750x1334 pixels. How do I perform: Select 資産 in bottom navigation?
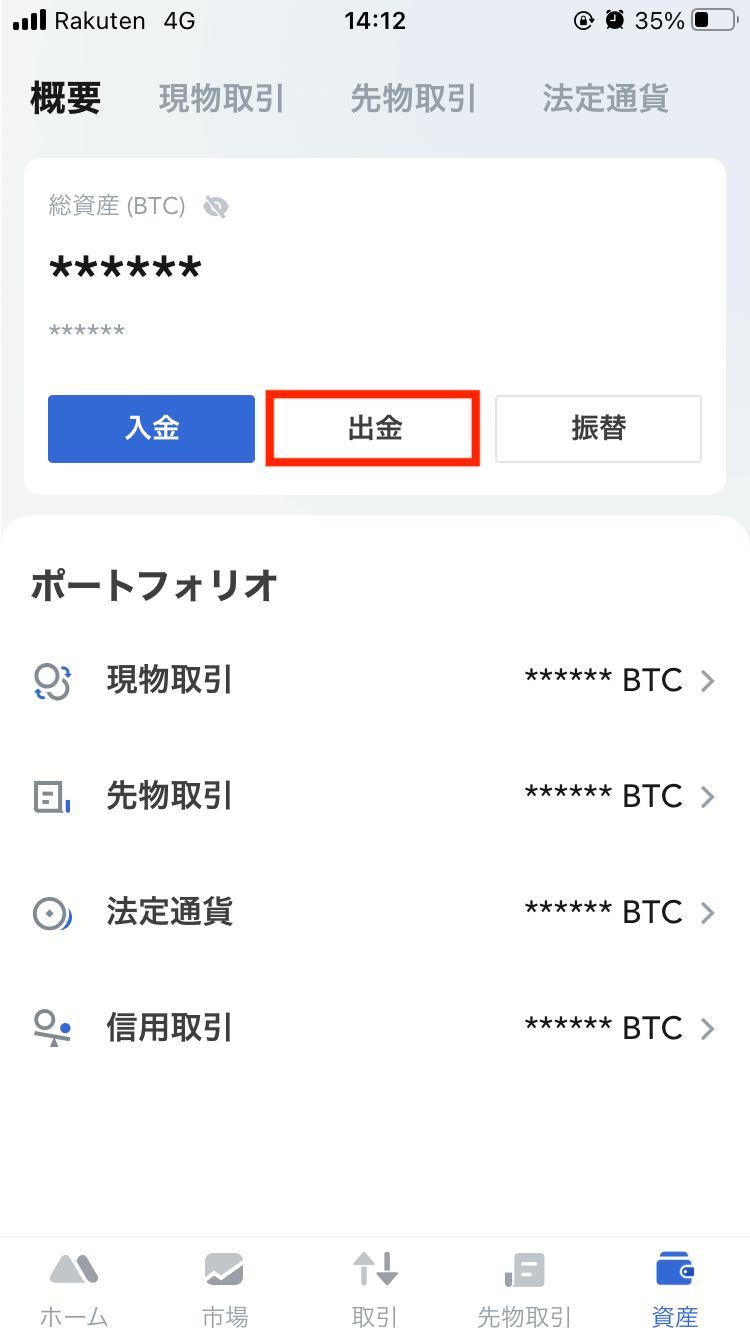tap(675, 1288)
